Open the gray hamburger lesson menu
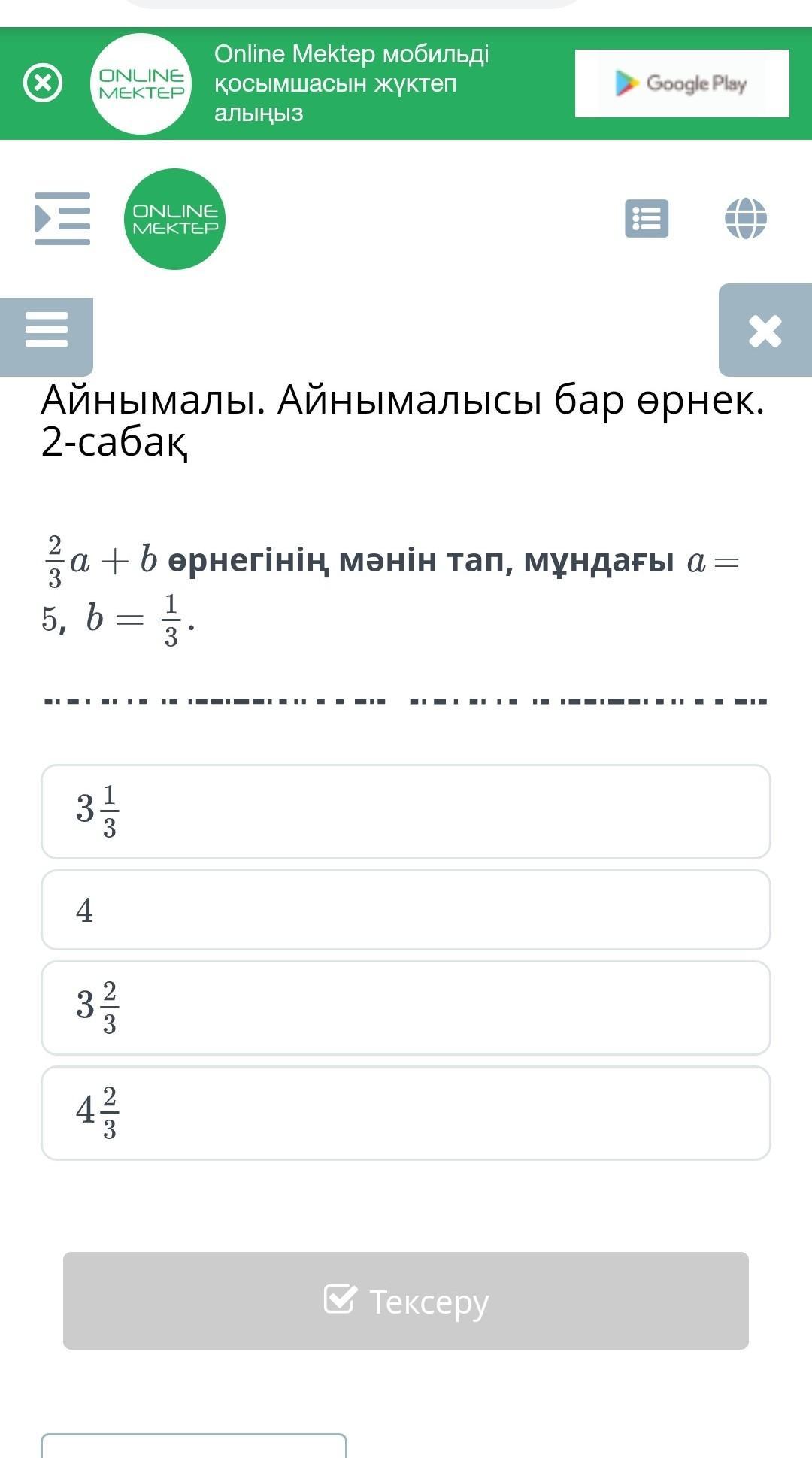The width and height of the screenshot is (812, 1458). click(47, 331)
